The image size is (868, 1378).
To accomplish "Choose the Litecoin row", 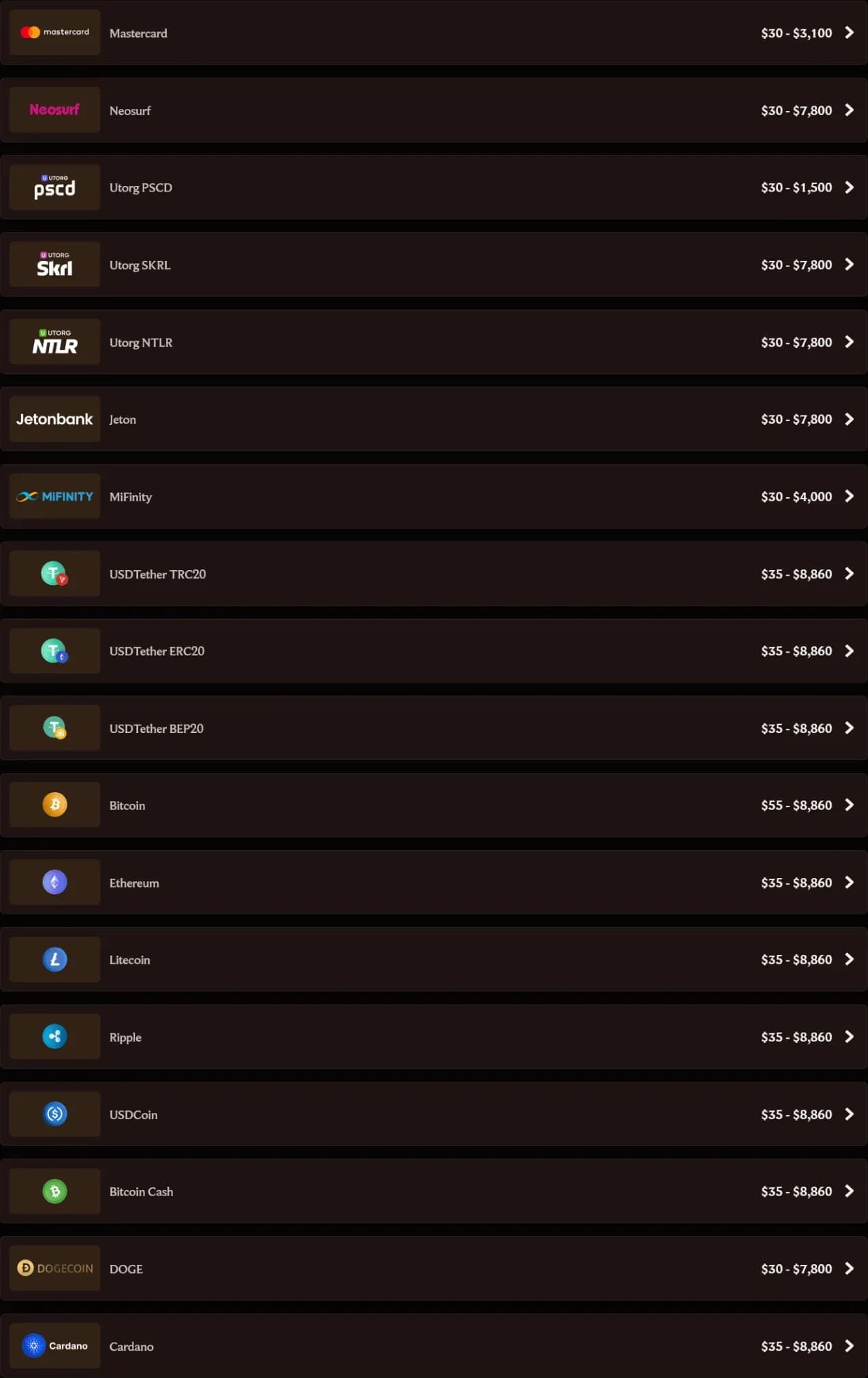I will click(x=433, y=960).
